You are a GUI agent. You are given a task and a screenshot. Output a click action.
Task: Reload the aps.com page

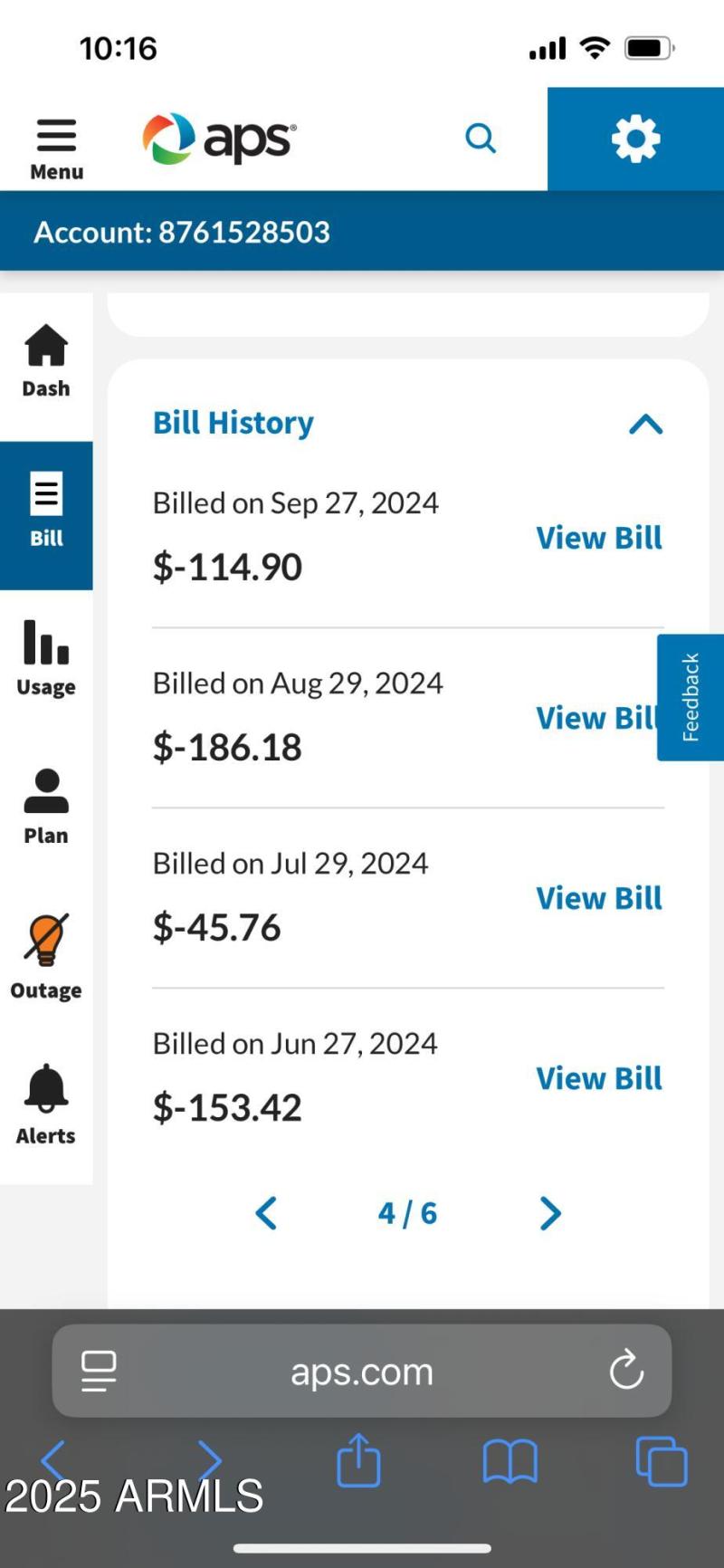[x=626, y=1371]
